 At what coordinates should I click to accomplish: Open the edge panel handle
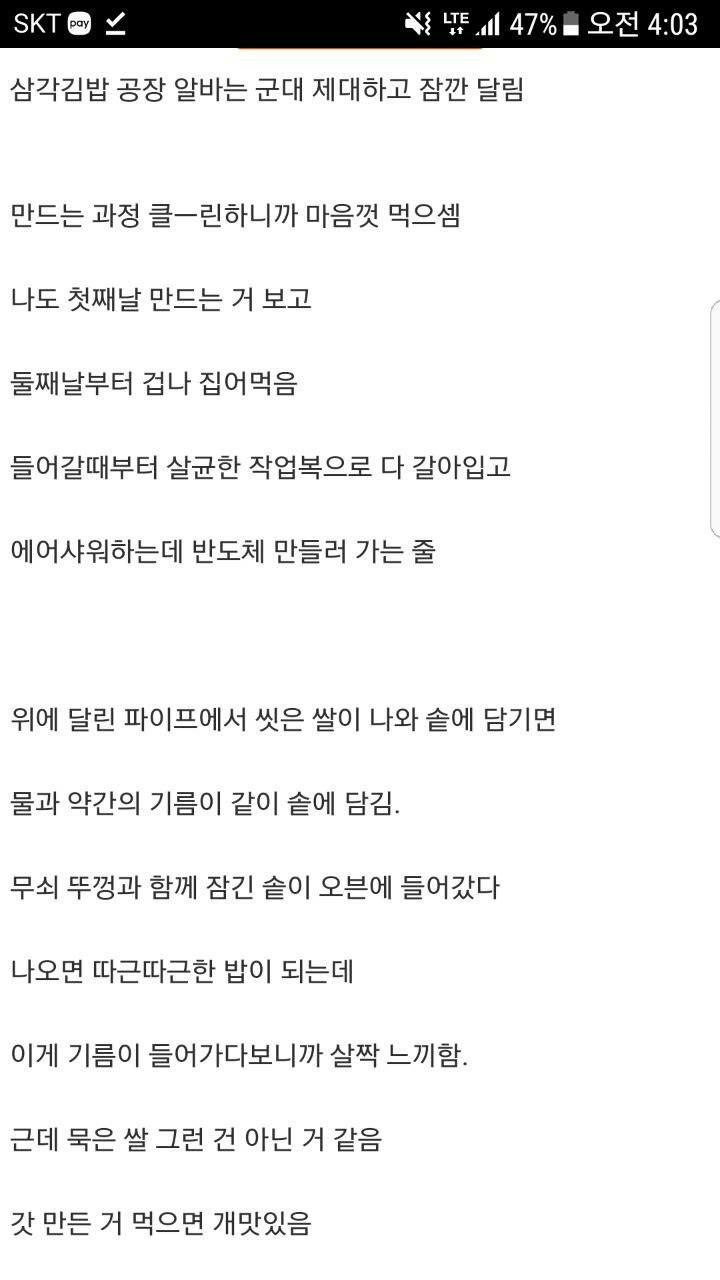tap(714, 418)
